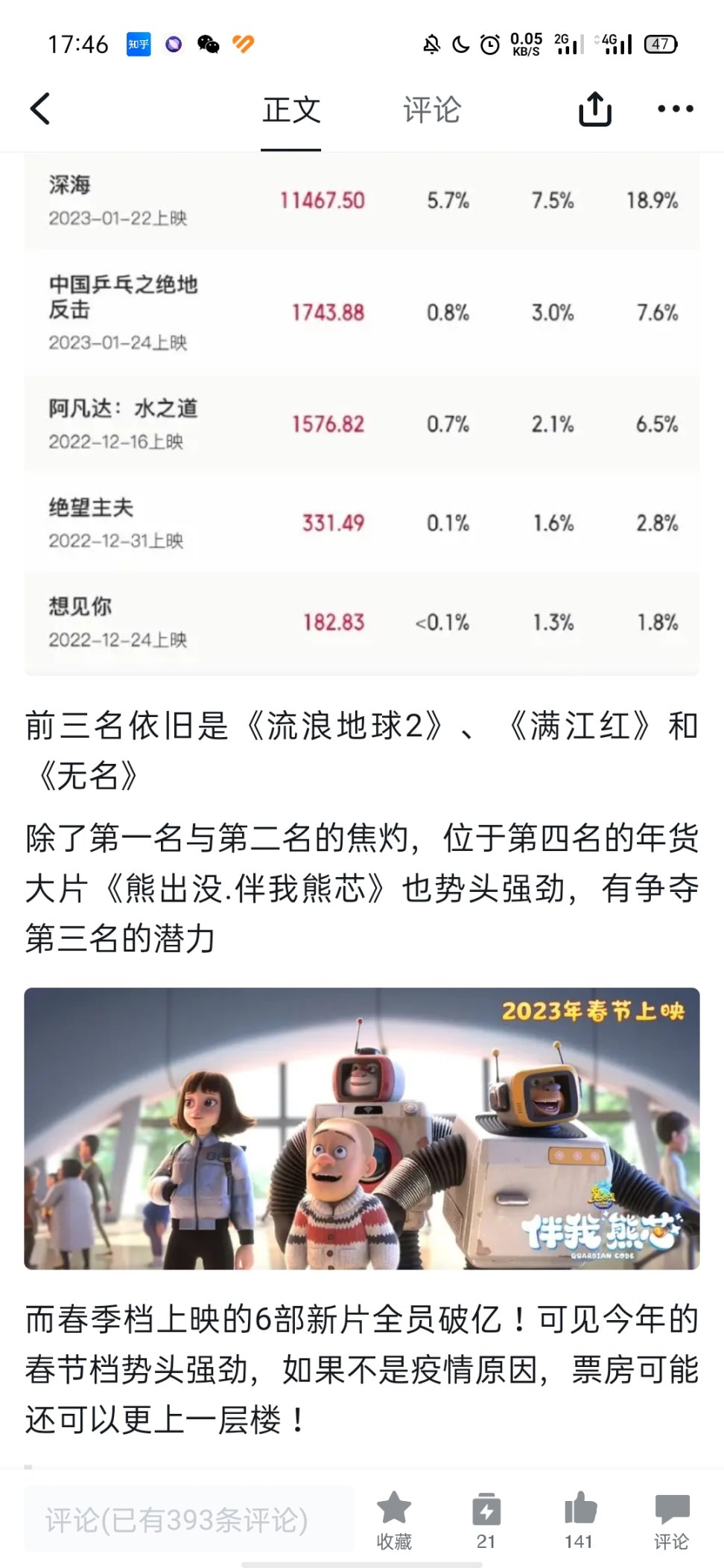This screenshot has height=1568, width=724.
Task: Add this article to 收藏
Action: click(x=394, y=1520)
